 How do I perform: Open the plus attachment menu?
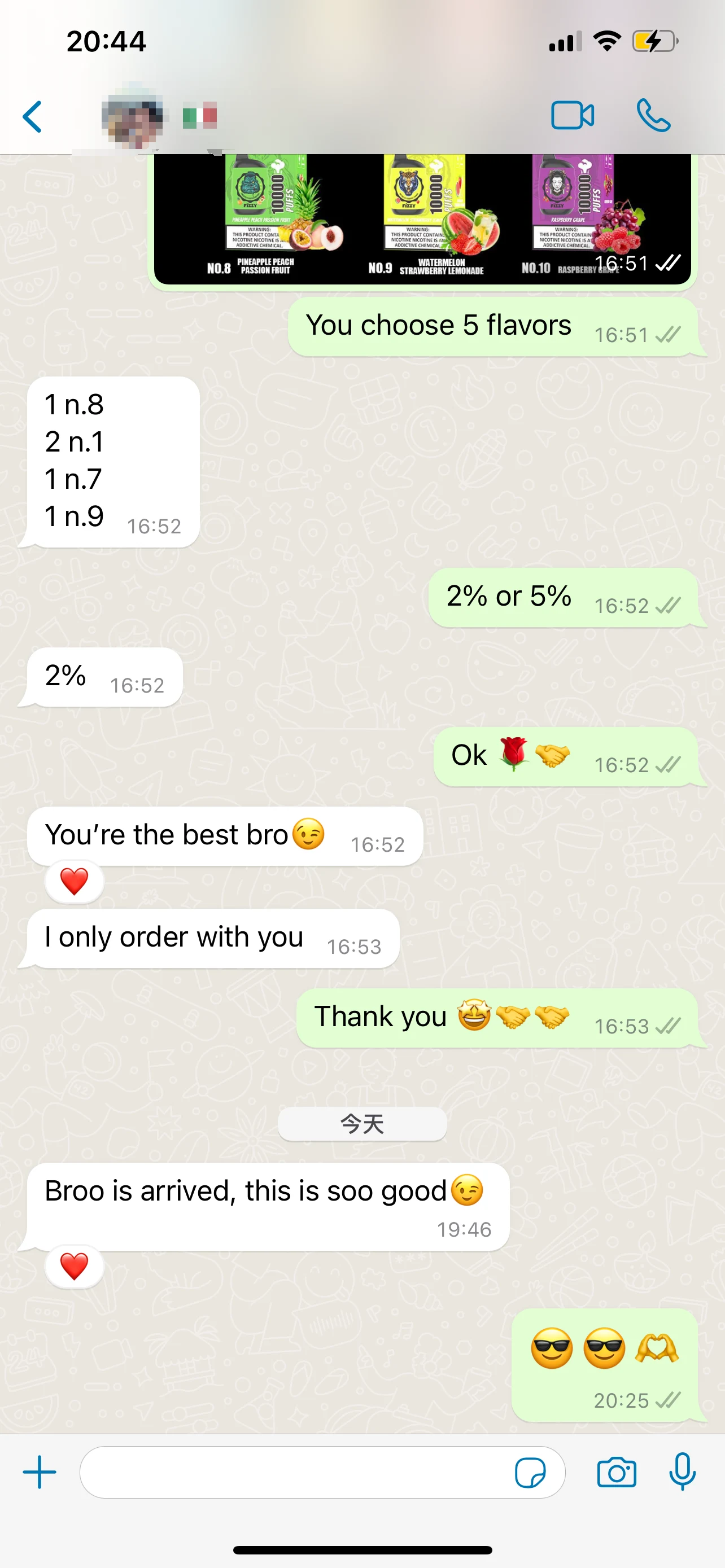pos(40,1472)
